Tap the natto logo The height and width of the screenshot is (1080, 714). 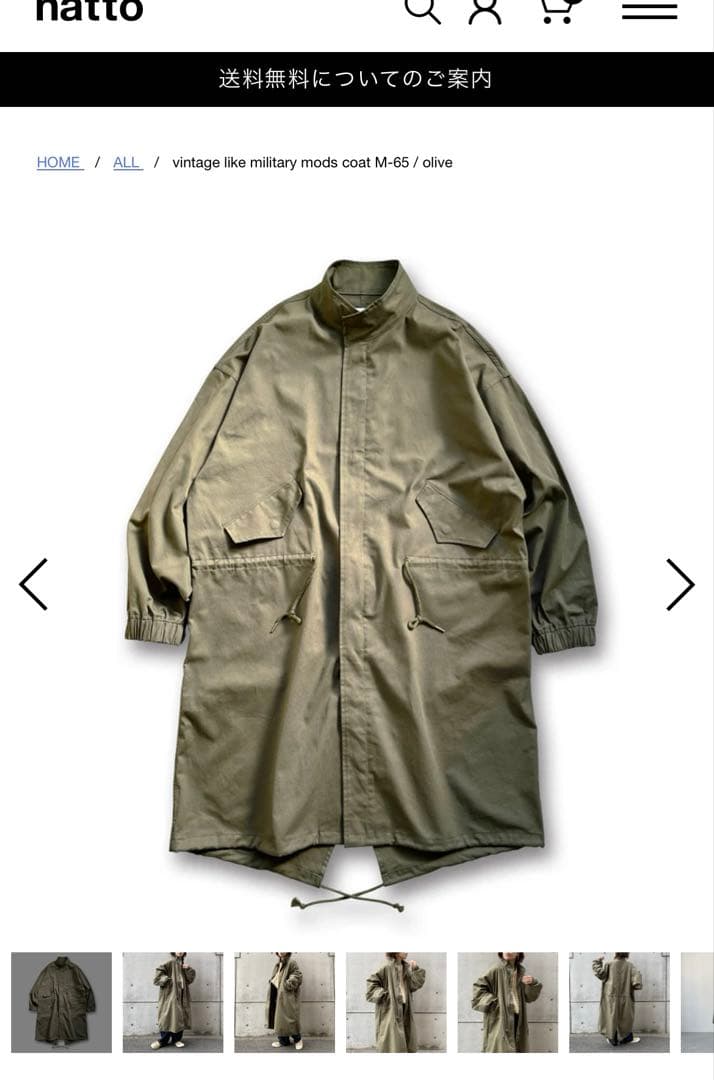coord(90,10)
